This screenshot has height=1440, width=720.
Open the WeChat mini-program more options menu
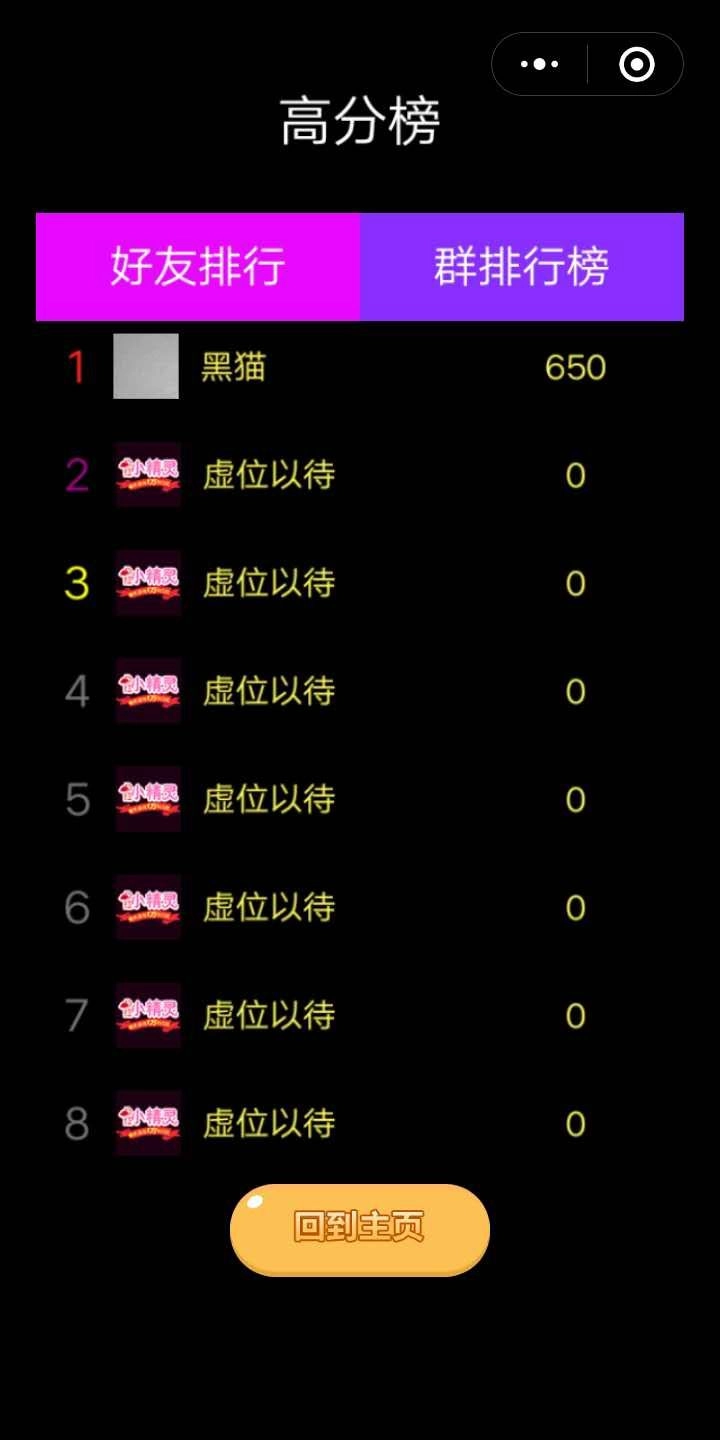[540, 63]
